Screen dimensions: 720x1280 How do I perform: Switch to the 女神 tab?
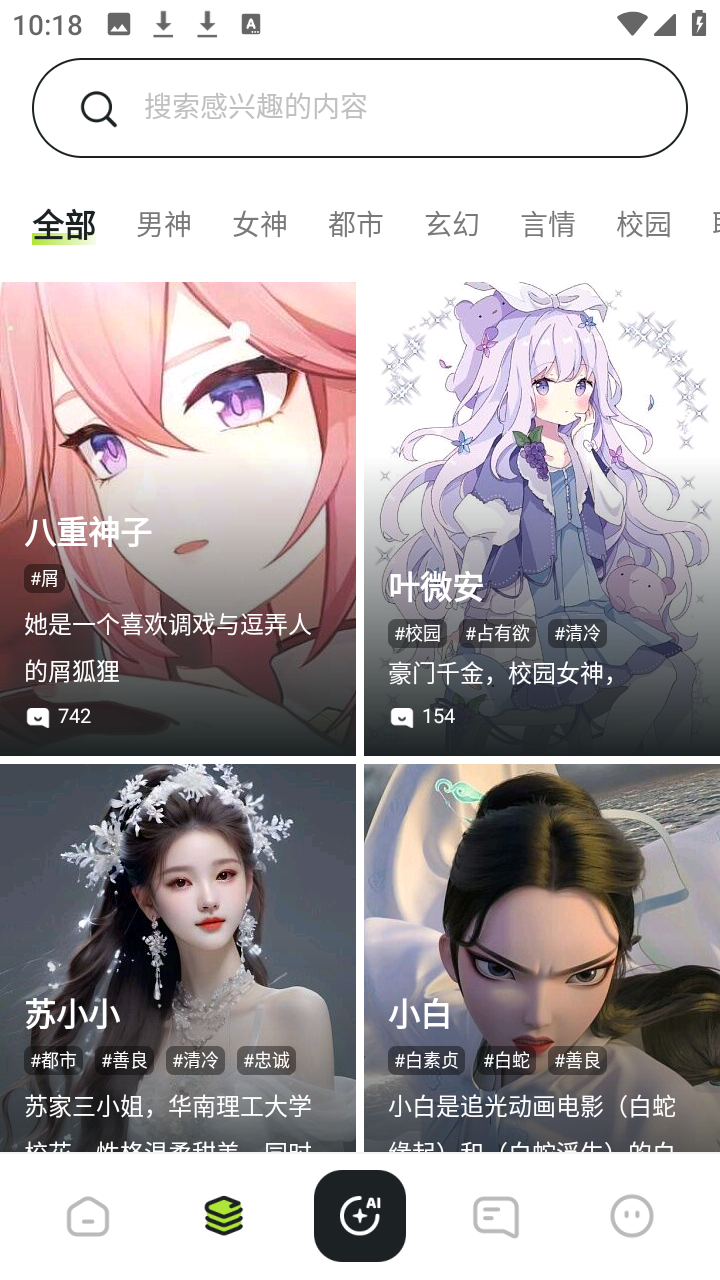pyautogui.click(x=260, y=224)
